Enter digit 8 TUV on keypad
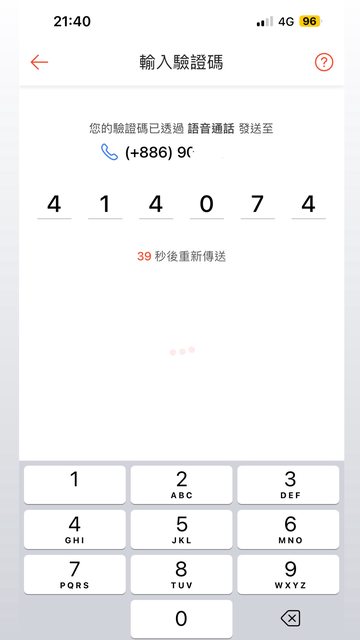The width and height of the screenshot is (360, 640). point(181,574)
